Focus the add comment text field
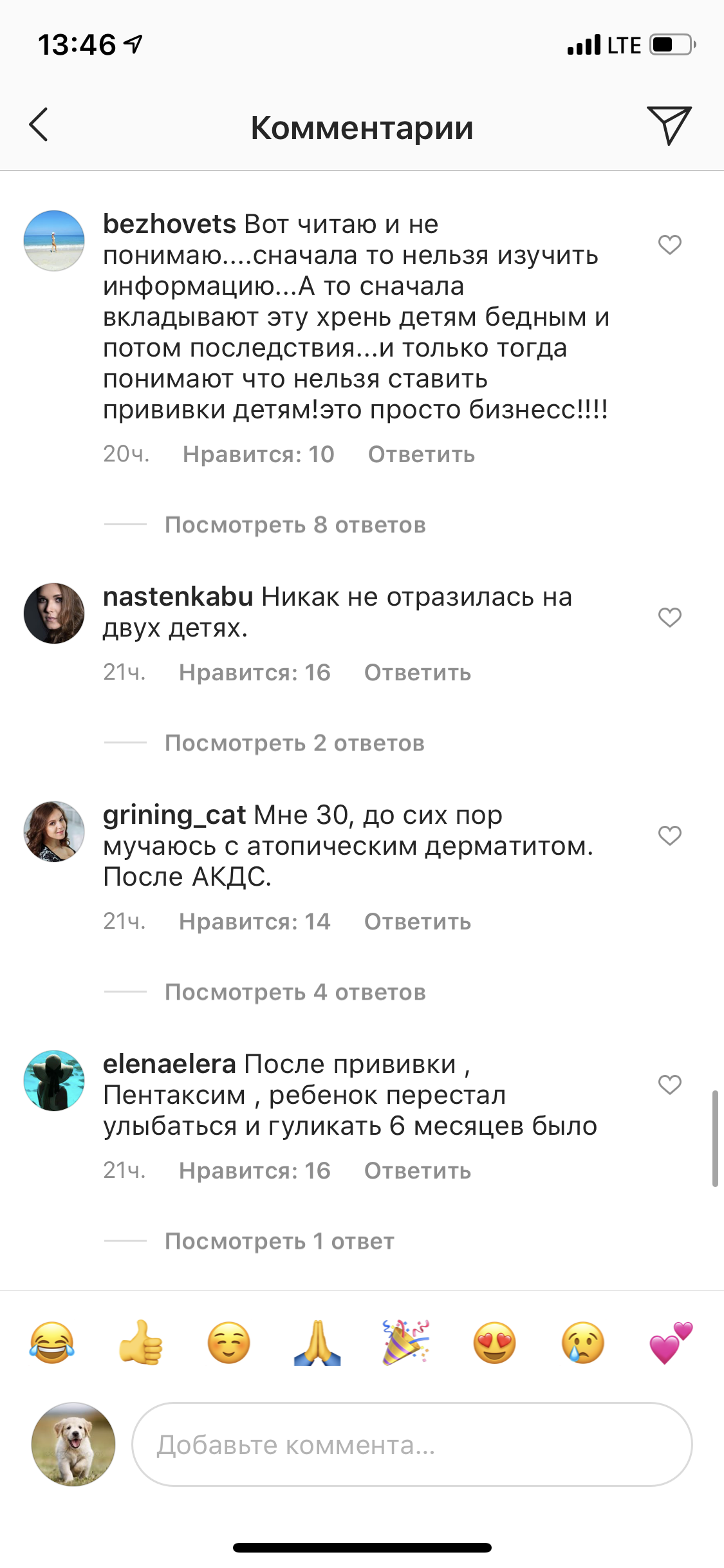This screenshot has height=1568, width=724. point(412,1444)
